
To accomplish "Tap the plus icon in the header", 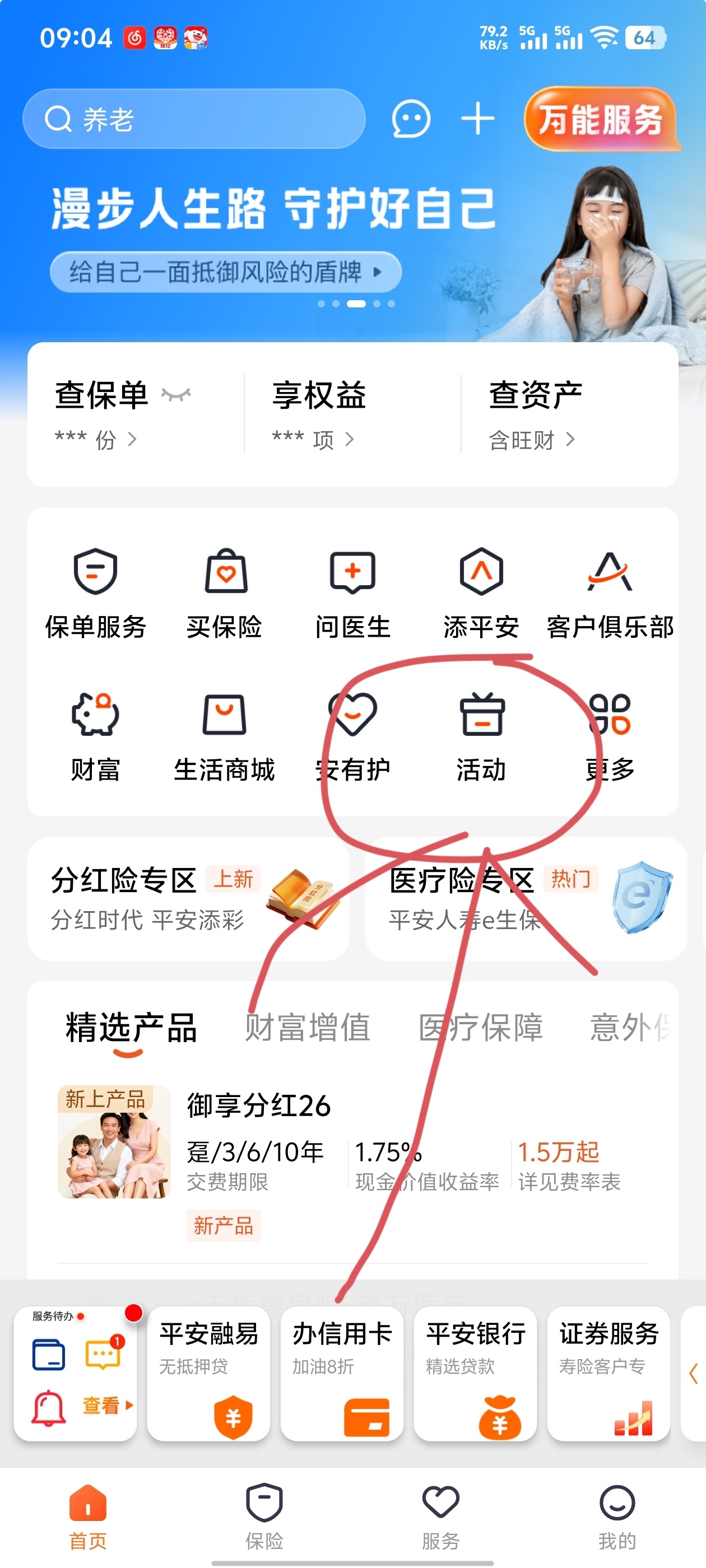I will pos(477,118).
